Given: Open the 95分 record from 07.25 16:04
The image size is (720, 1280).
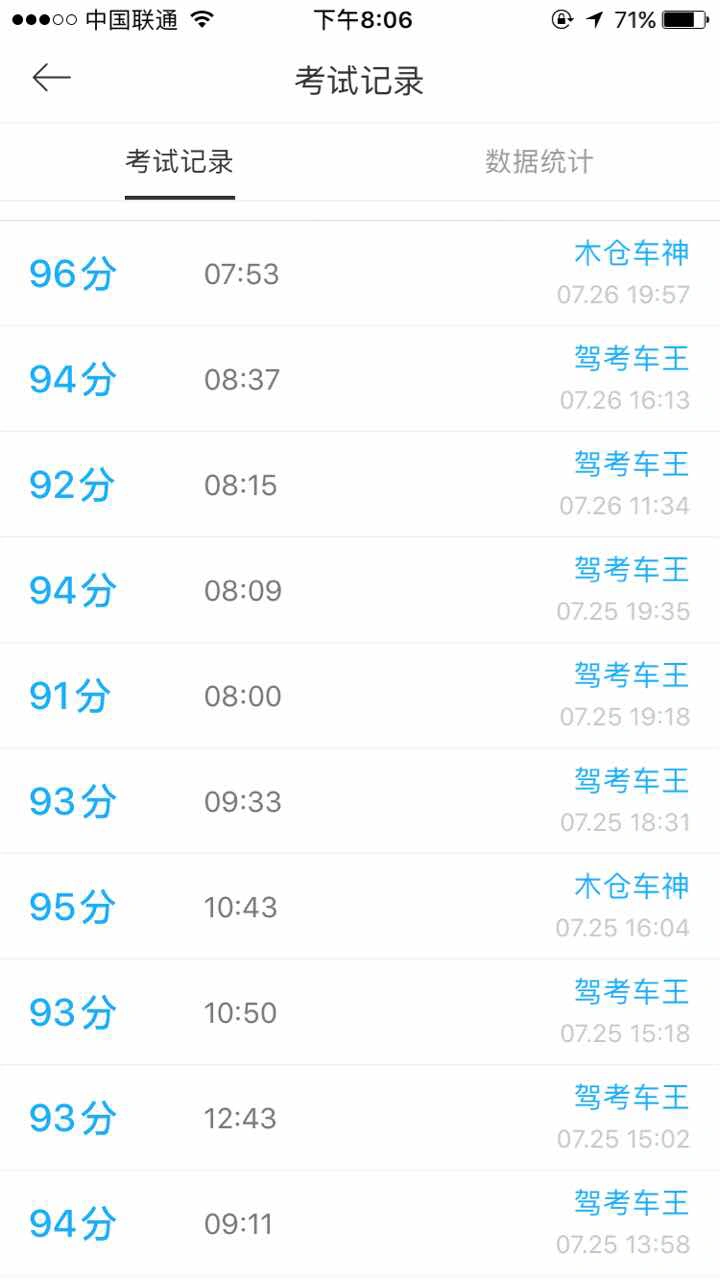Looking at the screenshot, I should point(360,907).
